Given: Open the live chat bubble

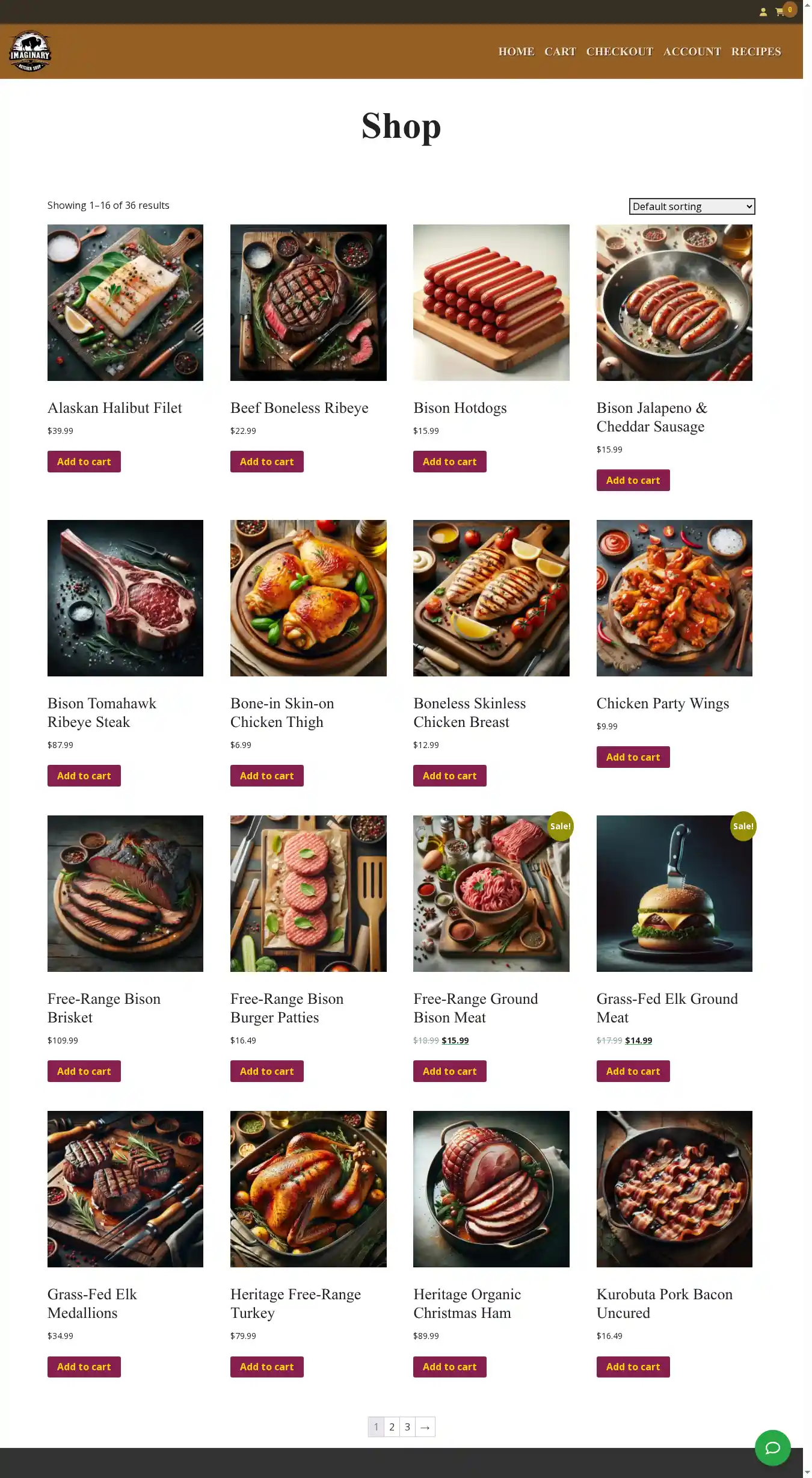Looking at the screenshot, I should 772,1447.
